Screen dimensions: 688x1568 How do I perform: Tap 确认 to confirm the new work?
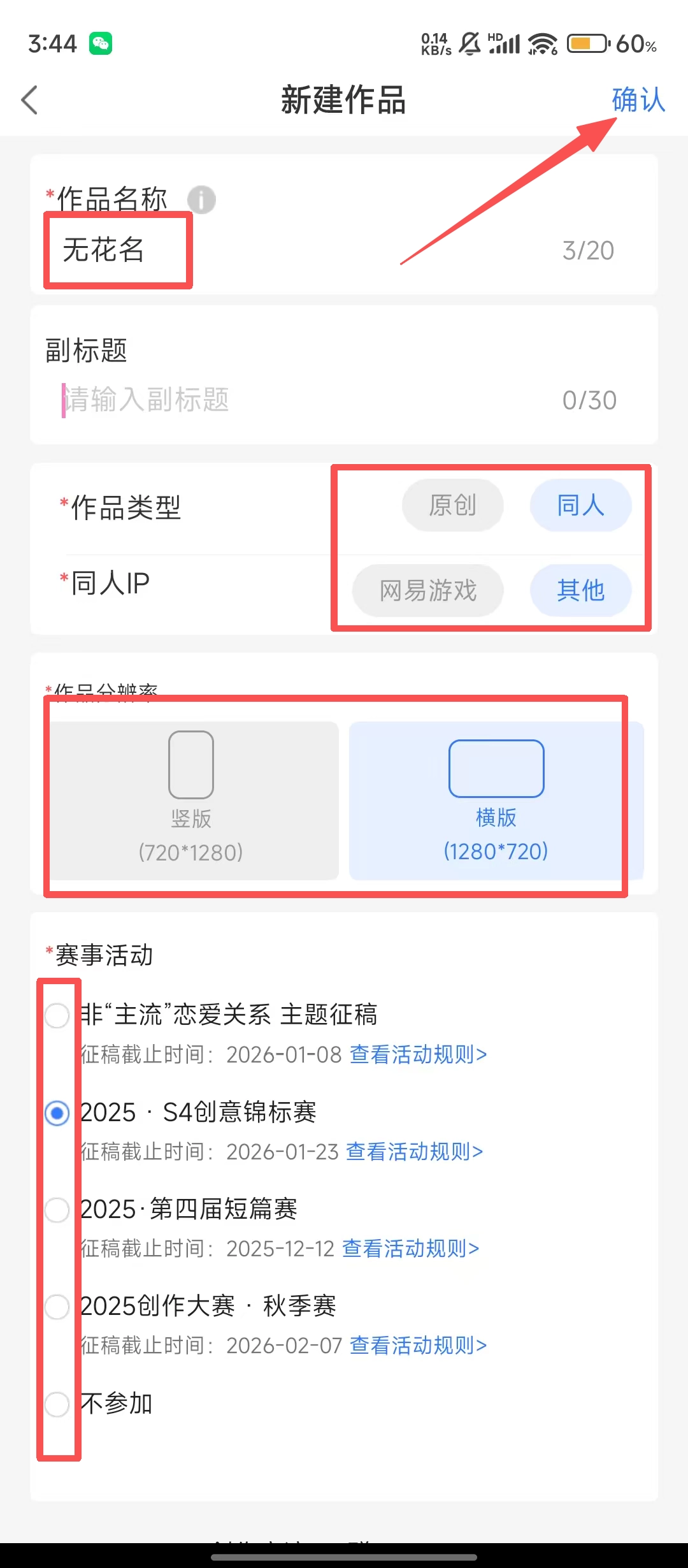pos(638,100)
